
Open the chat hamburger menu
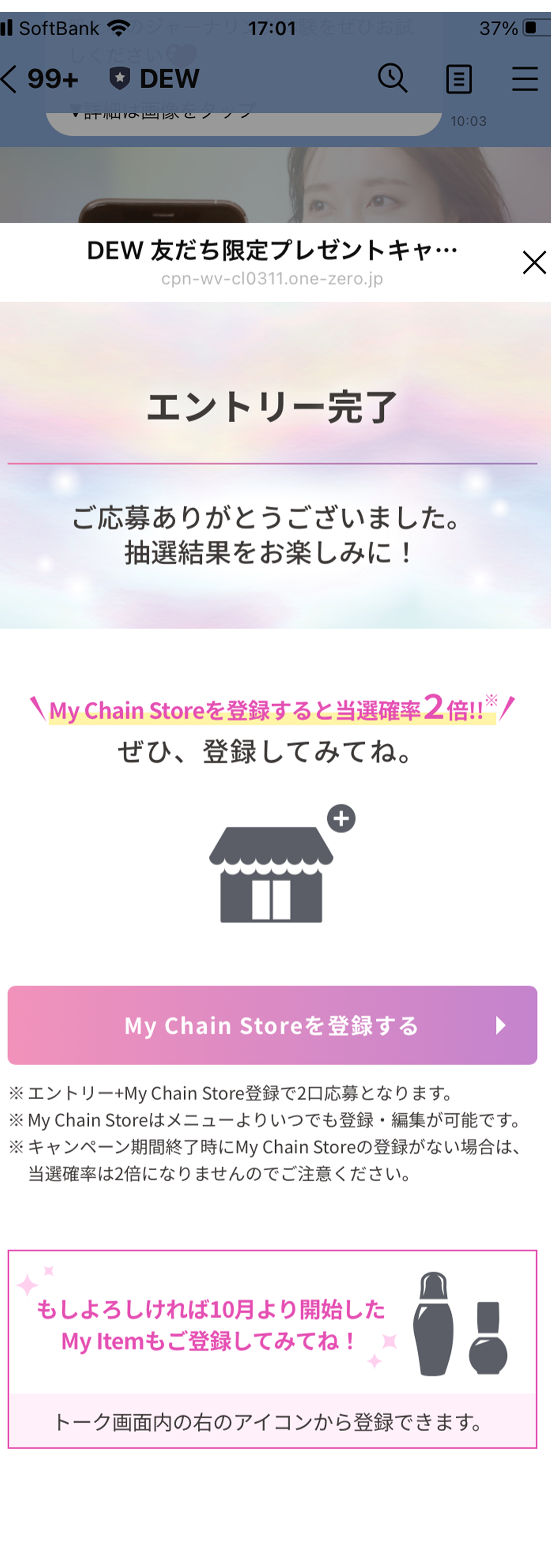pos(524,79)
